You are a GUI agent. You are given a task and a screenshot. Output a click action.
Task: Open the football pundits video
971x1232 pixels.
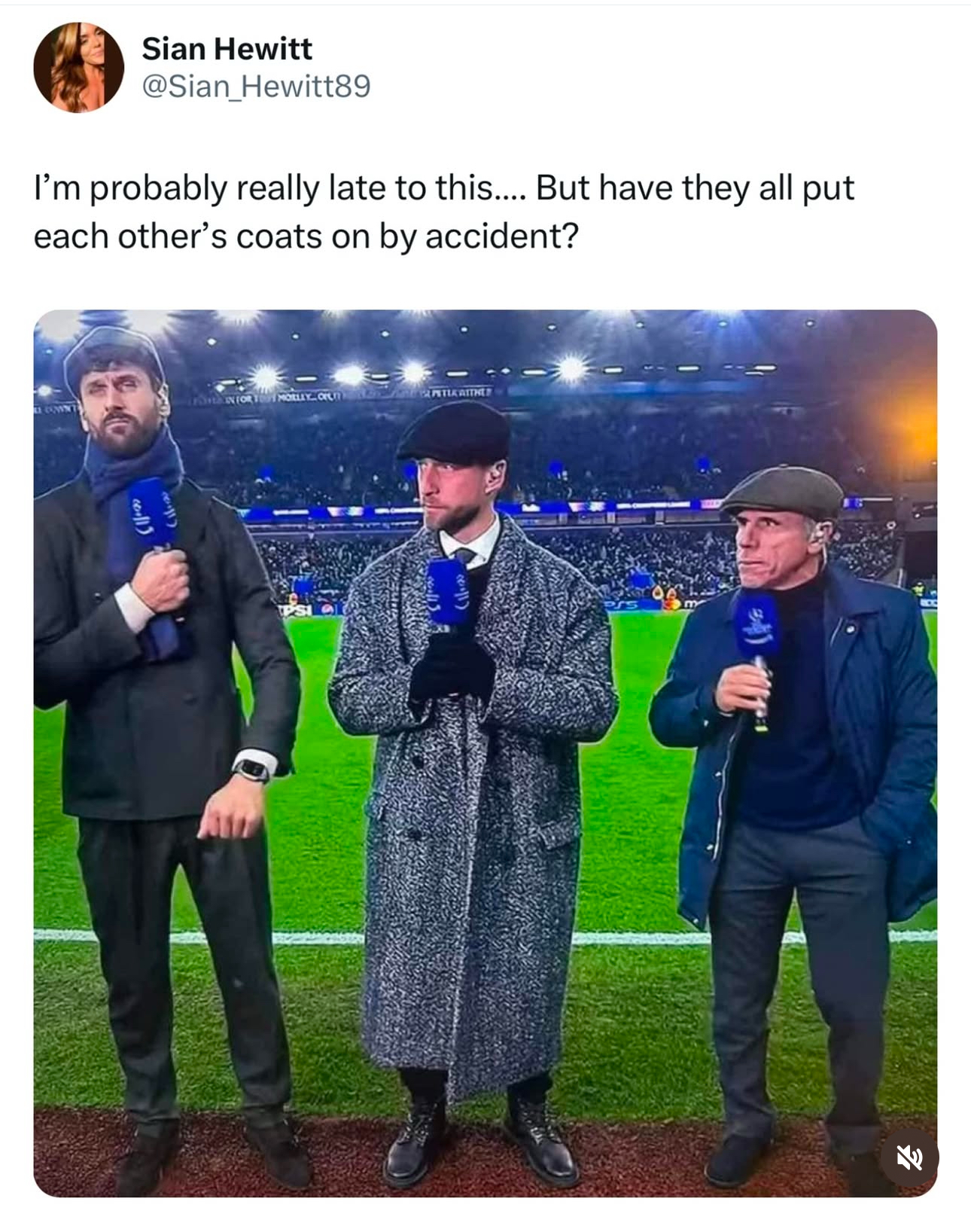click(x=485, y=753)
